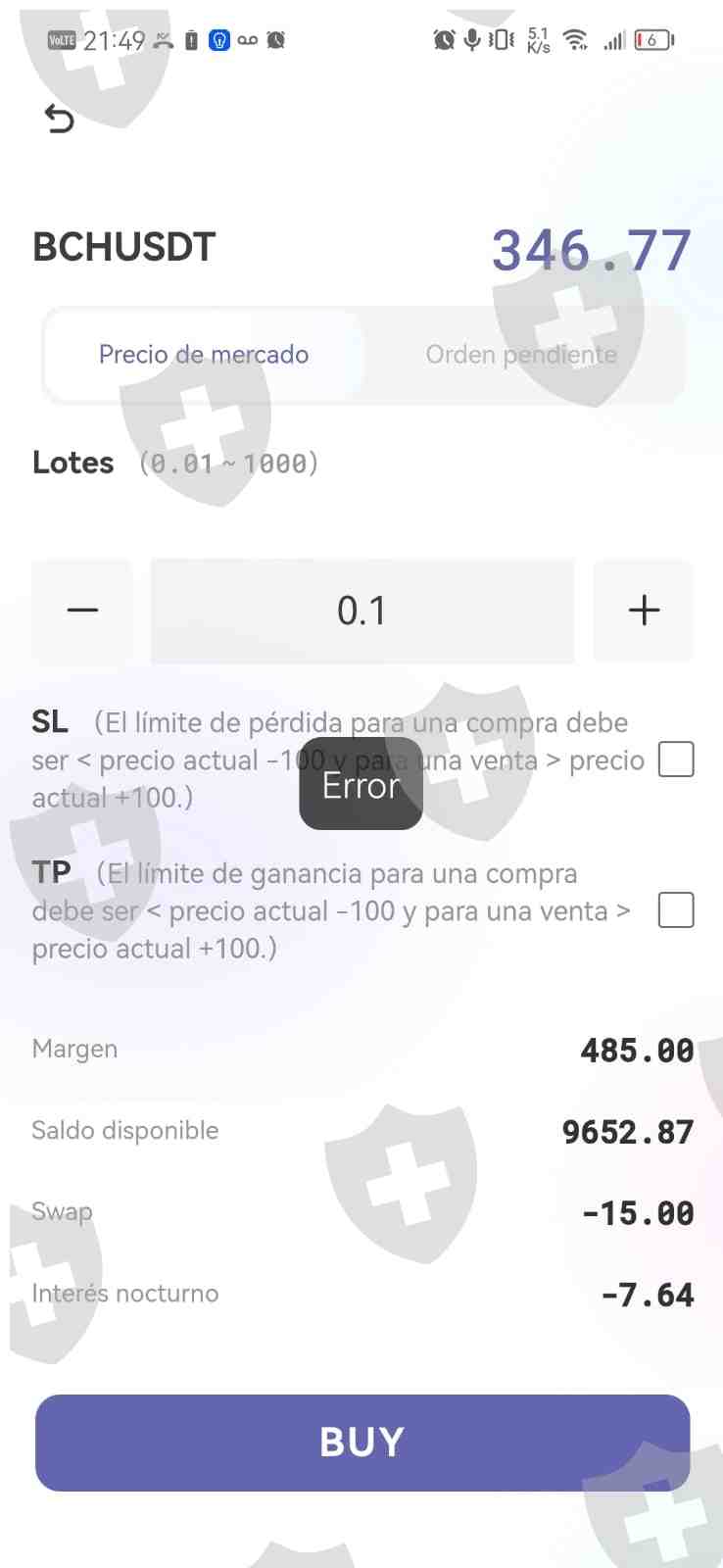Tap BUY to place the order
The width and height of the screenshot is (723, 1568).
click(x=362, y=1443)
